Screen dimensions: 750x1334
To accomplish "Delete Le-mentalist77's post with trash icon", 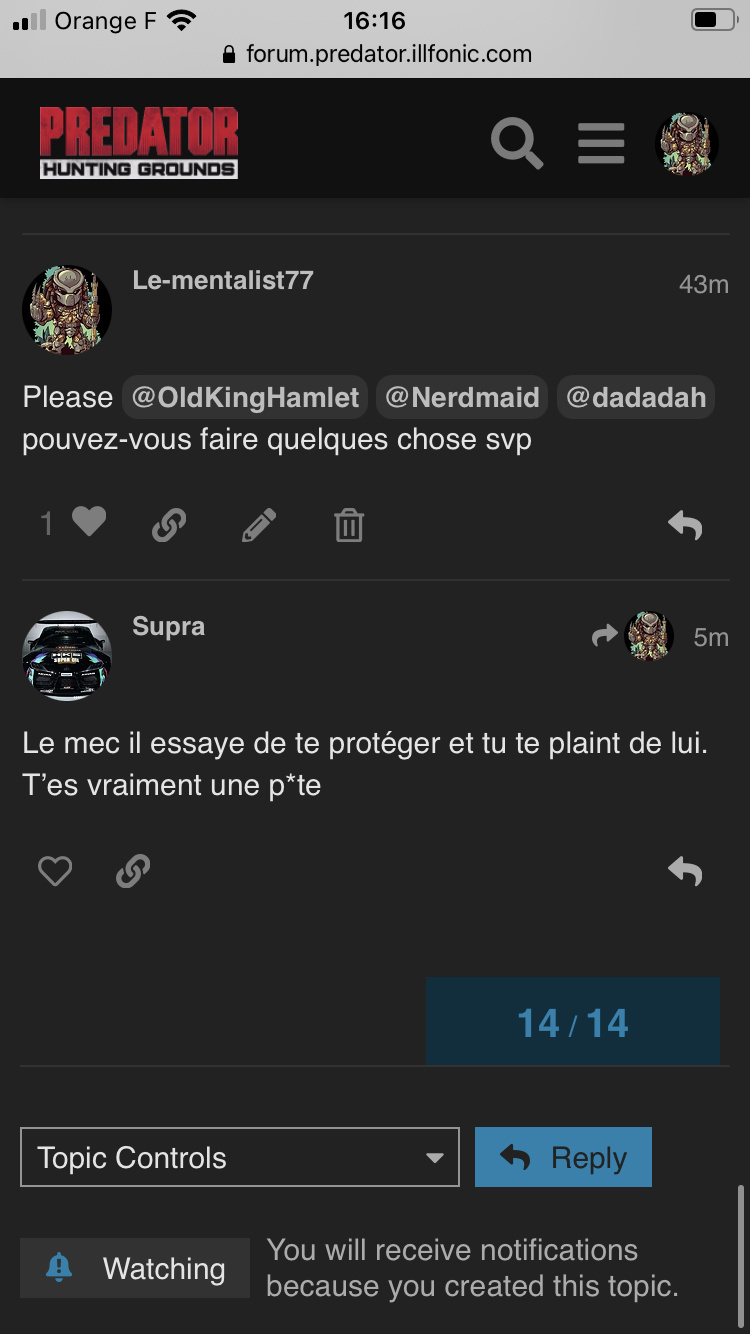I will coord(348,524).
